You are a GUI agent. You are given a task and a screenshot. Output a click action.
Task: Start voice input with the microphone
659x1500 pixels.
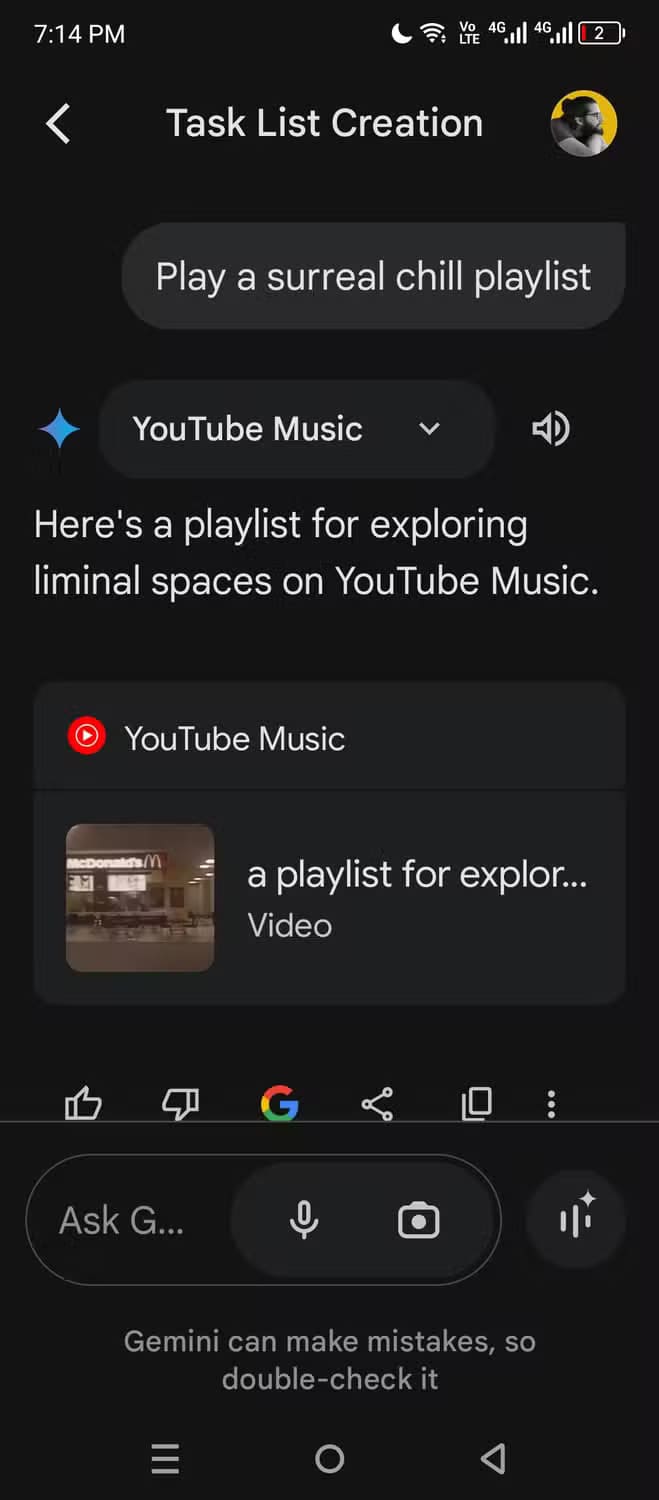304,1221
